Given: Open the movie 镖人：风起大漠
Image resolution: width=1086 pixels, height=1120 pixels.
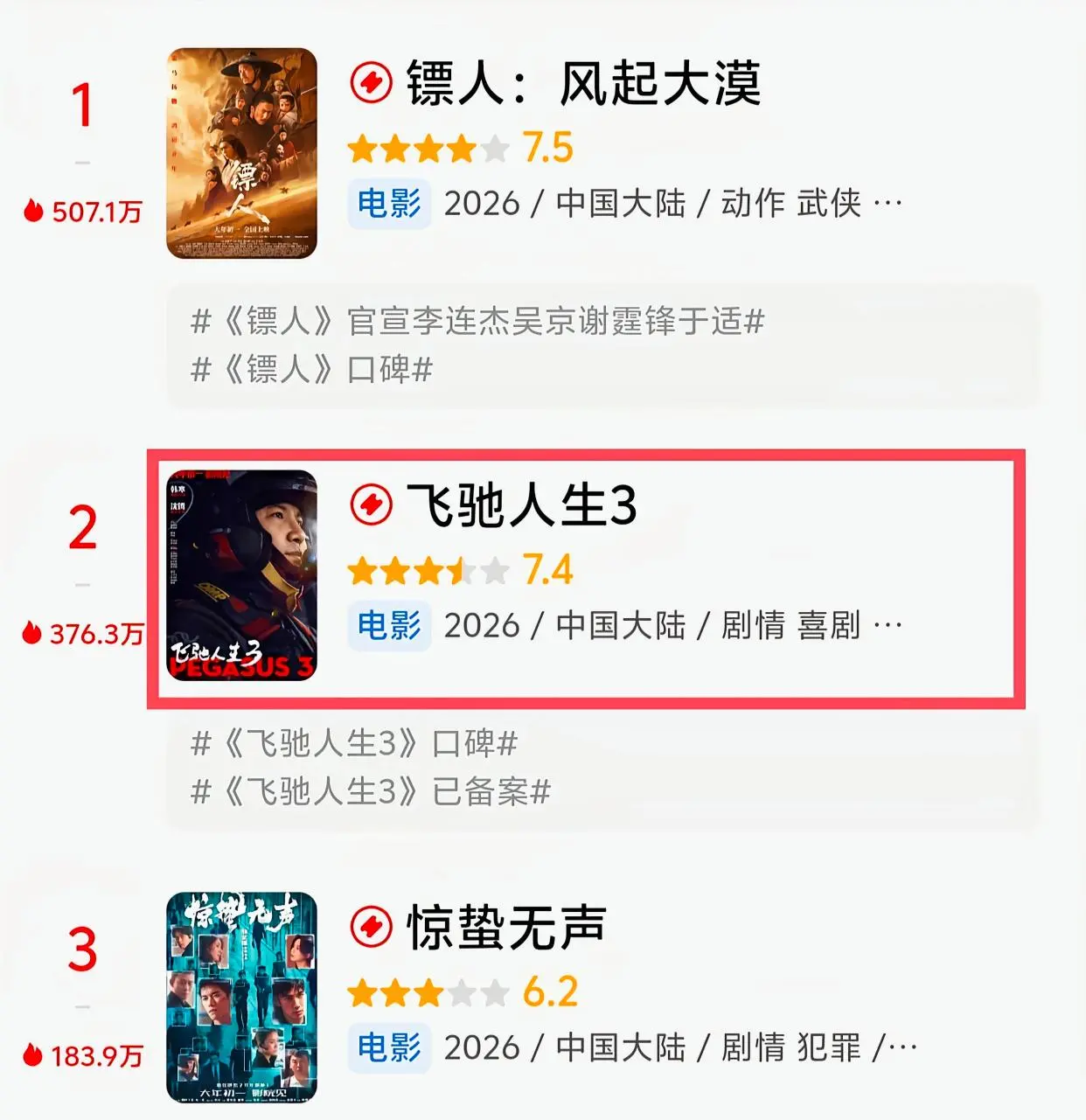Looking at the screenshot, I should coord(582,84).
